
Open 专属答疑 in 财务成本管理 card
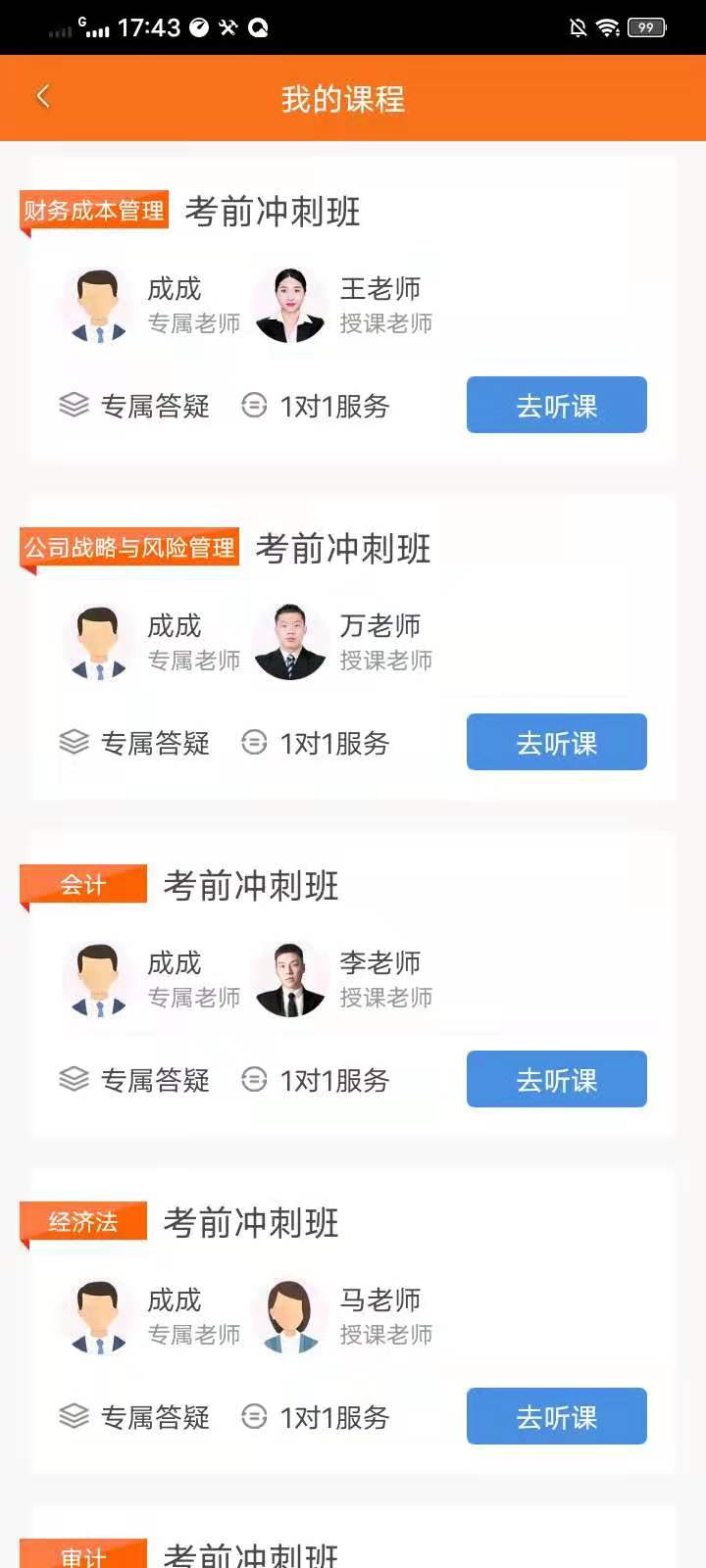(135, 406)
